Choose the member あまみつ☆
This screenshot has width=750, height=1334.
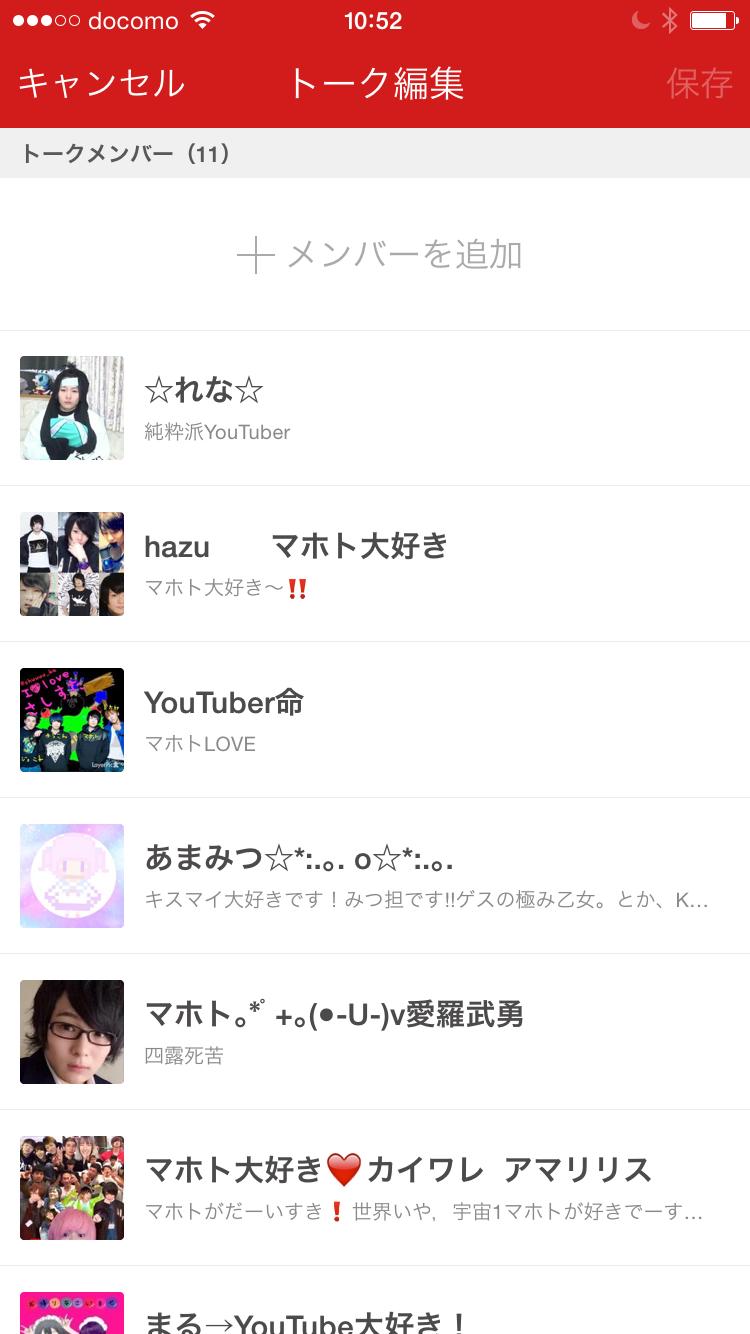(x=375, y=876)
